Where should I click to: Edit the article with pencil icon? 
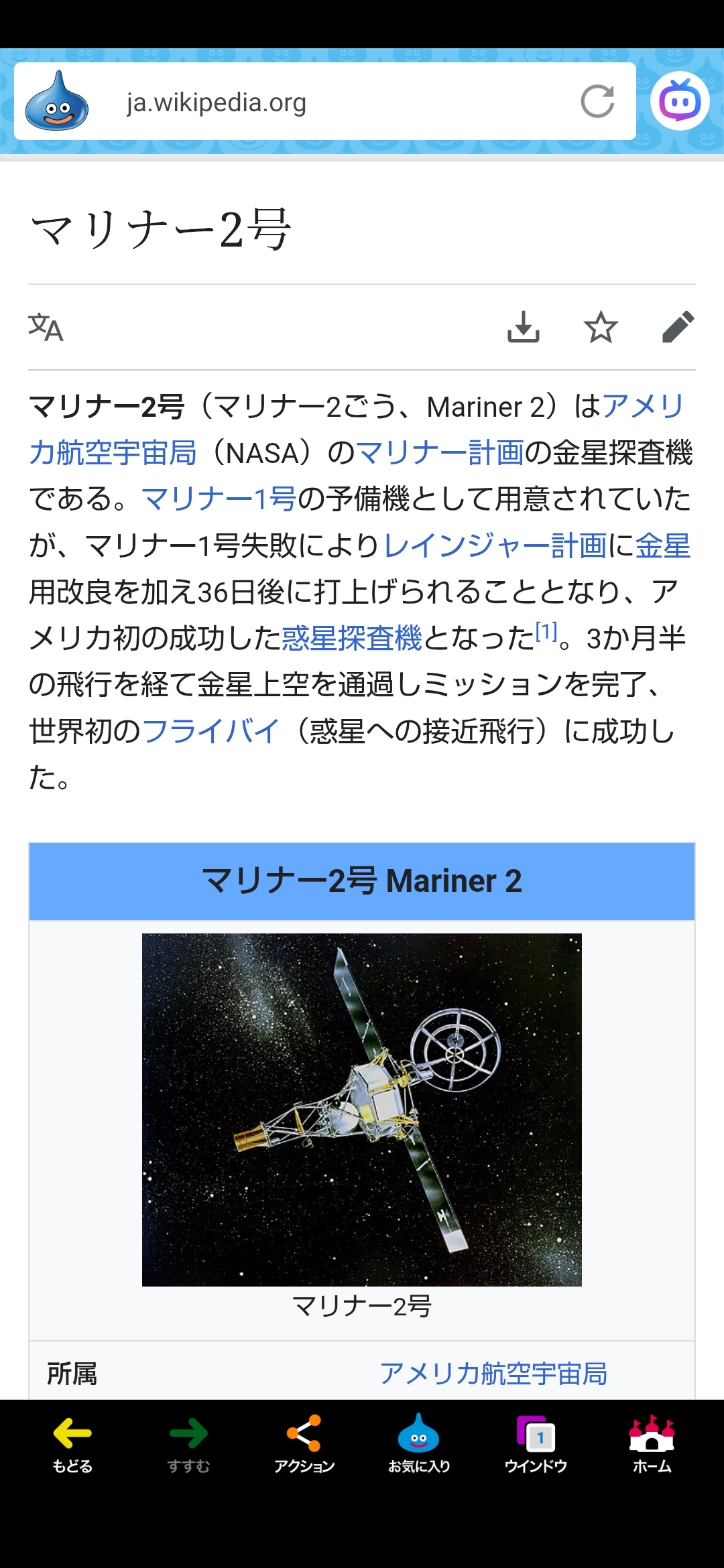[x=678, y=327]
